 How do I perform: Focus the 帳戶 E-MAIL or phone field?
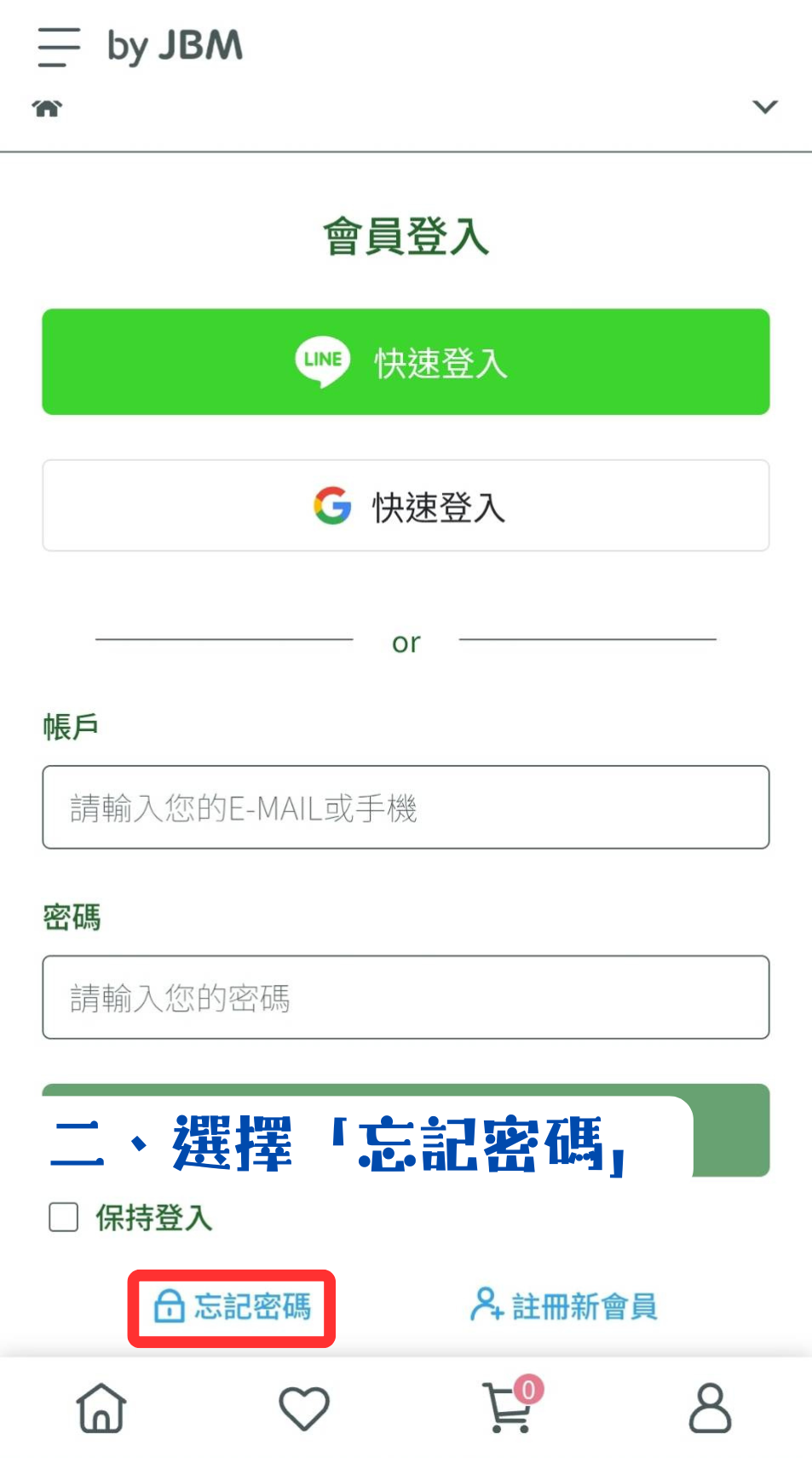406,807
